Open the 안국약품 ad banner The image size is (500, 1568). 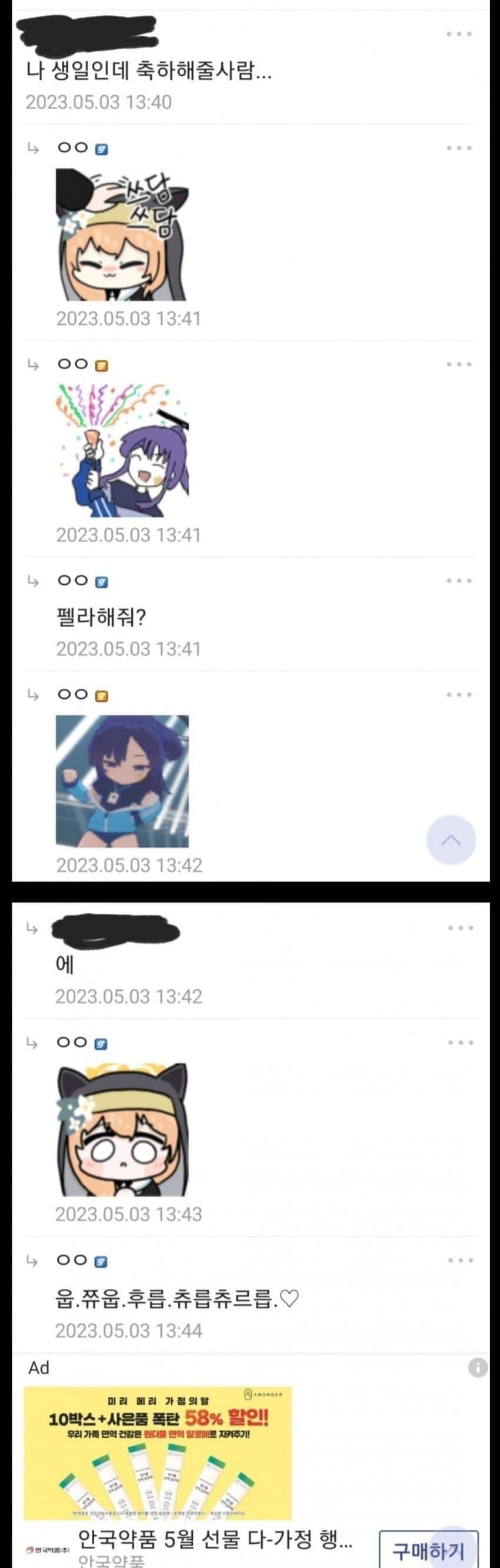click(158, 1452)
